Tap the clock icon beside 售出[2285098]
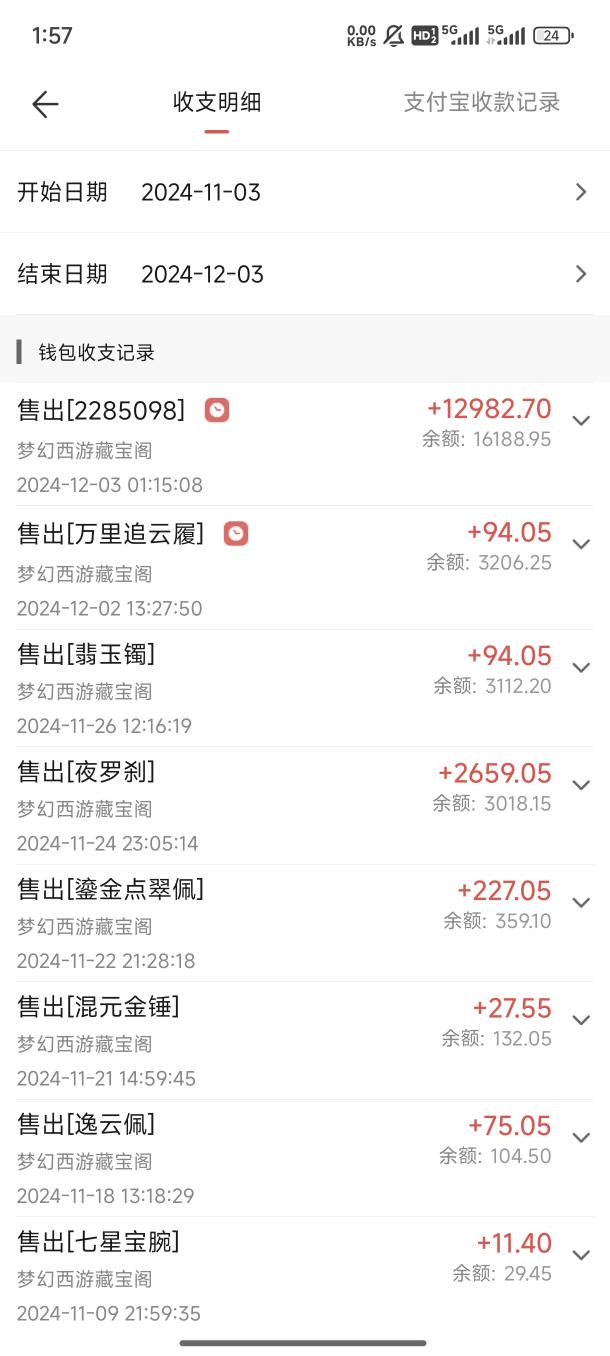 (217, 410)
